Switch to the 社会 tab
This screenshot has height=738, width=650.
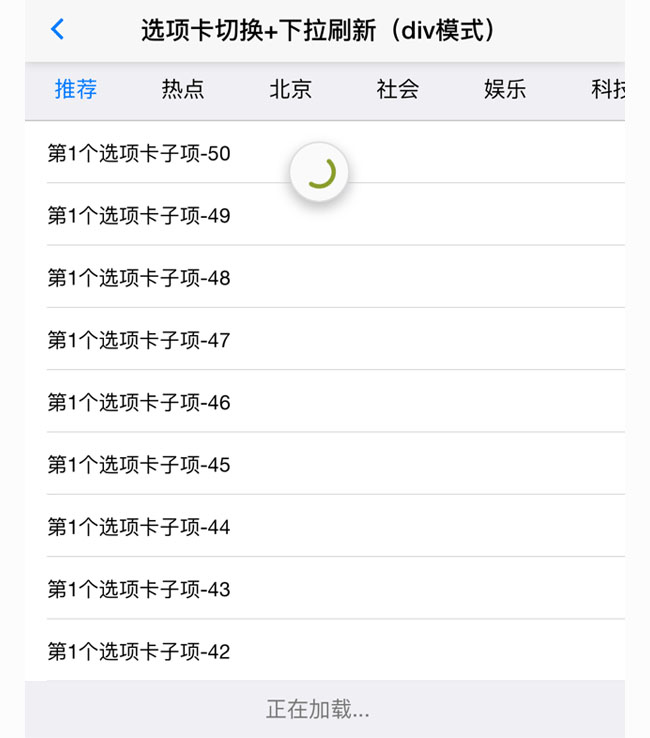[x=398, y=90]
